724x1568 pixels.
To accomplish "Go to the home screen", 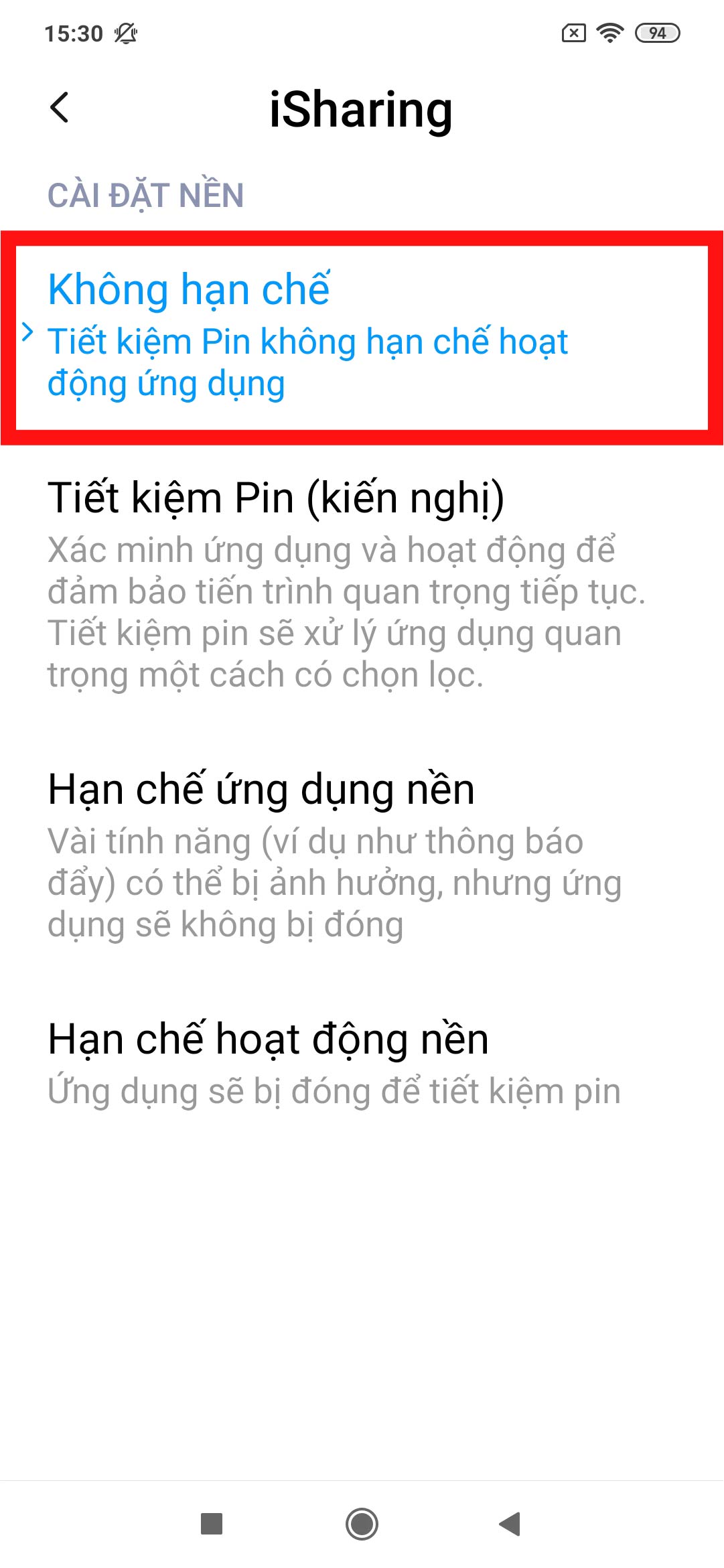I will pyautogui.click(x=362, y=1524).
